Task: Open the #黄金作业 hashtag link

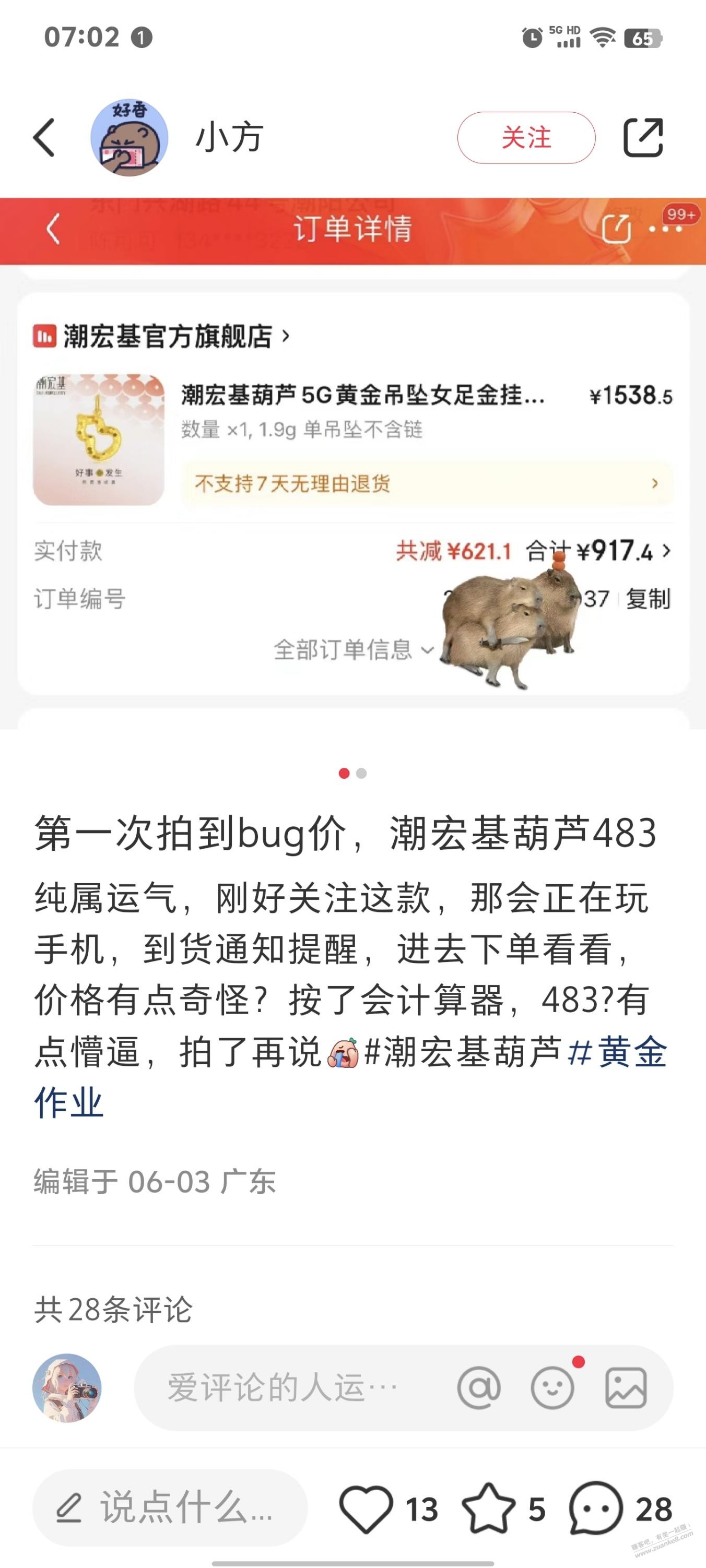Action: [x=350, y=1077]
